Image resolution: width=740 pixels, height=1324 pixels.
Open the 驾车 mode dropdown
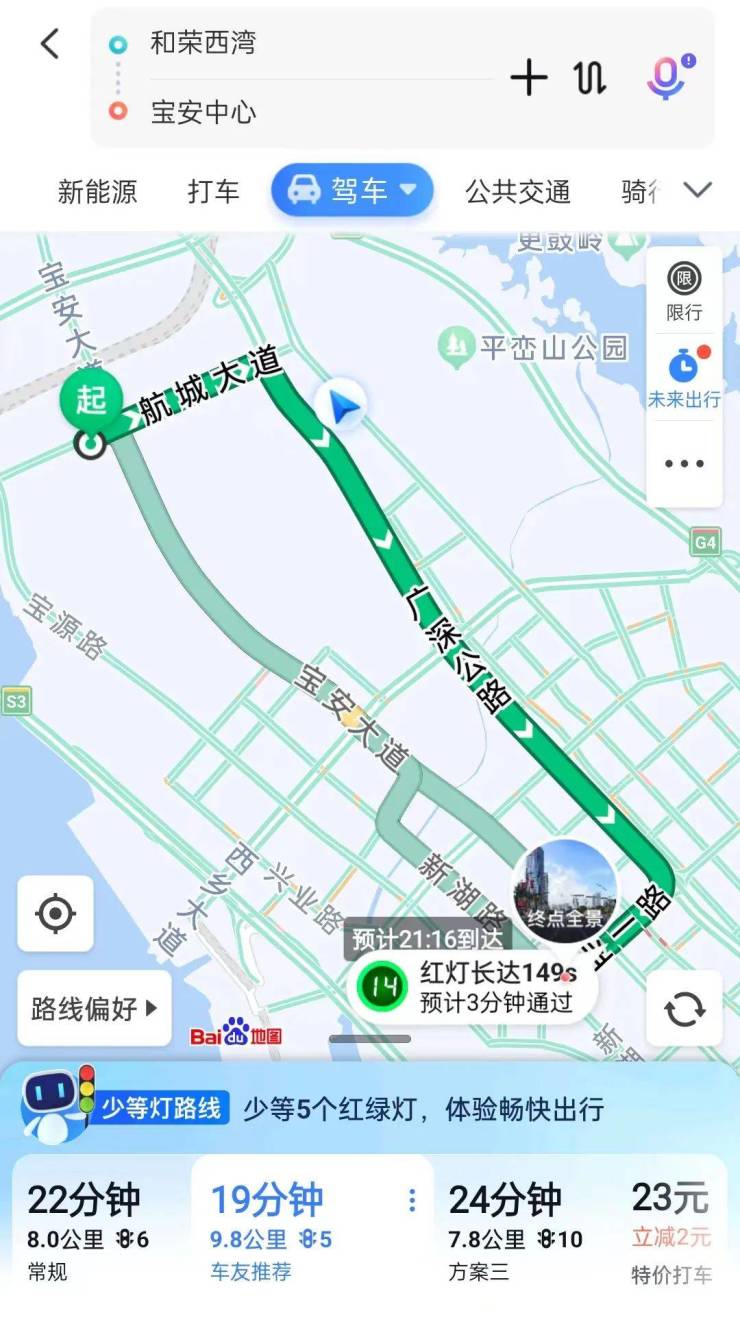[352, 190]
